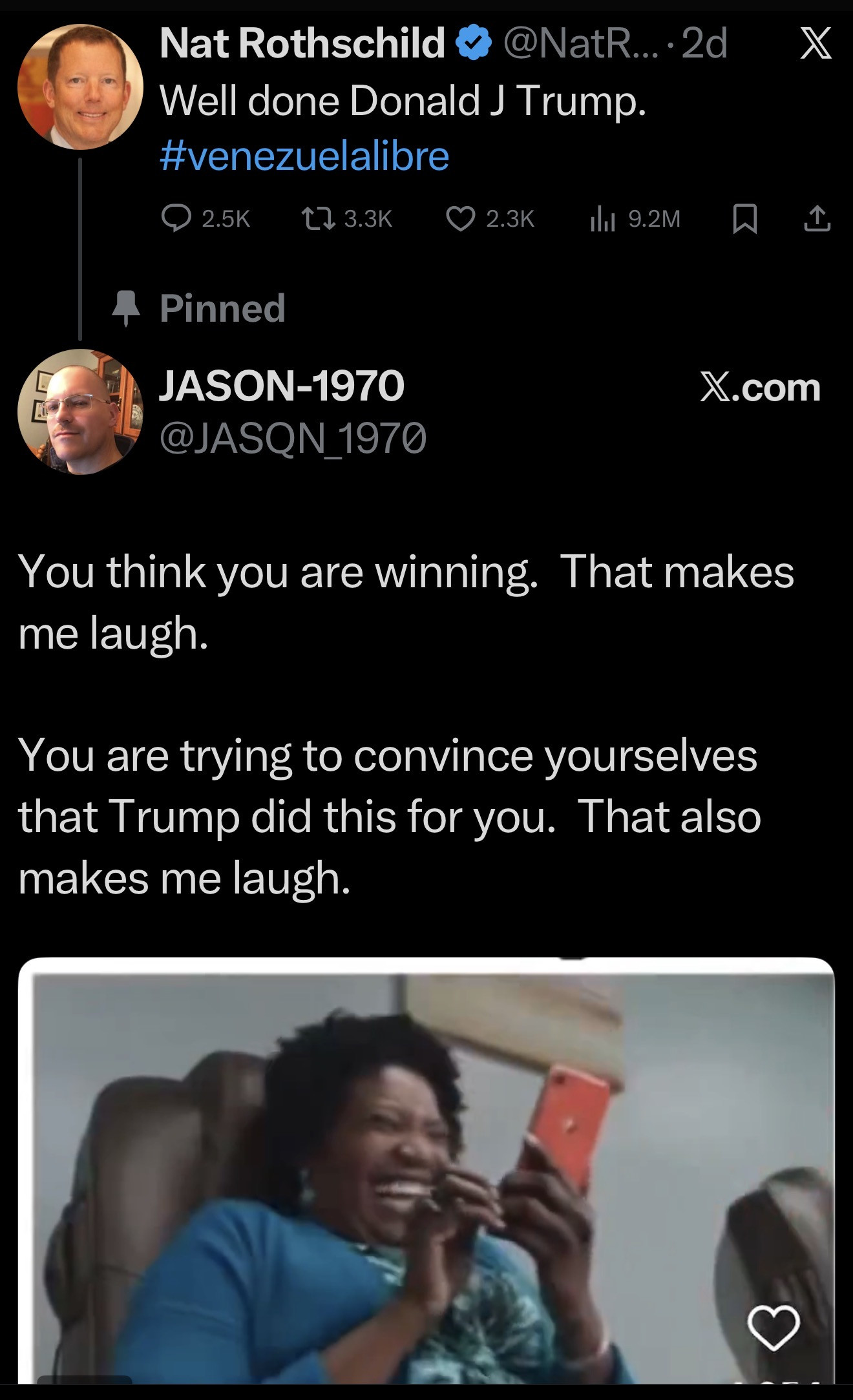Screen dimensions: 853x1400
Task: Open JASON-1970's profile picture
Action: point(80,412)
